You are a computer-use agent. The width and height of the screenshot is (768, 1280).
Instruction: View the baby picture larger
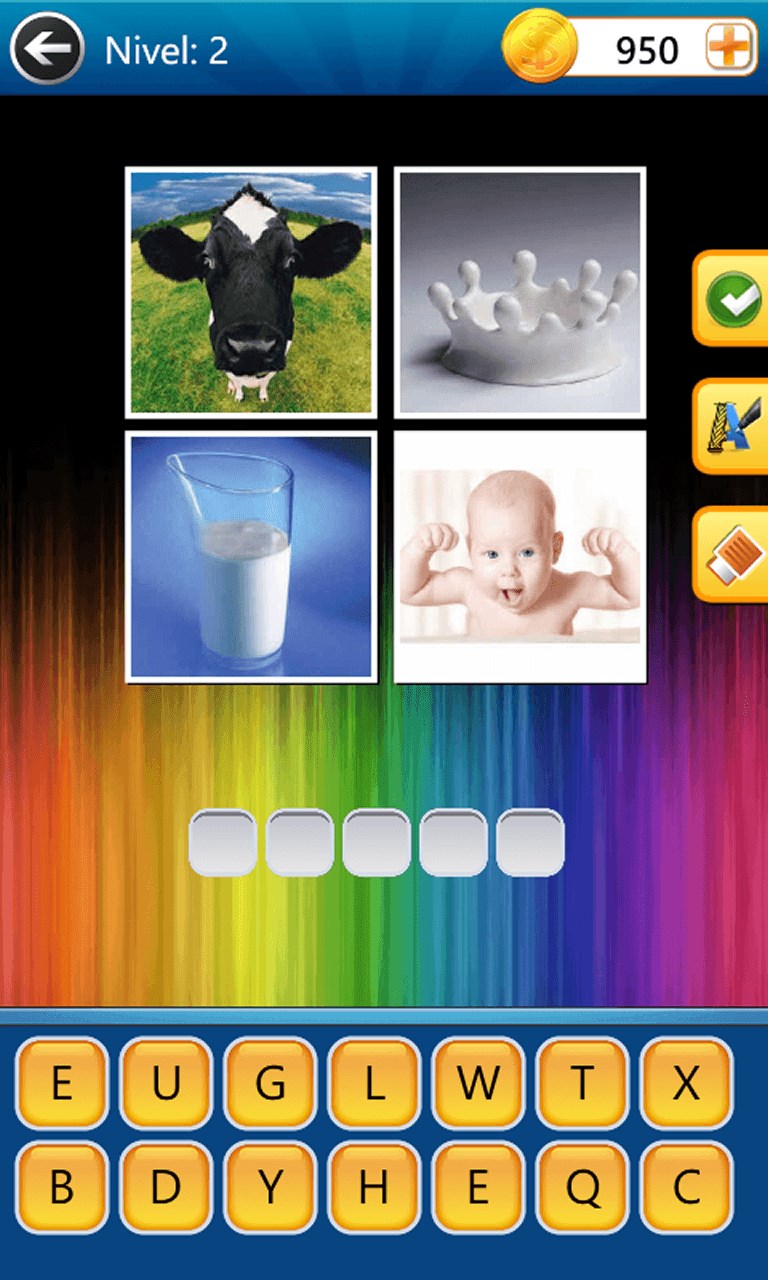[520, 557]
